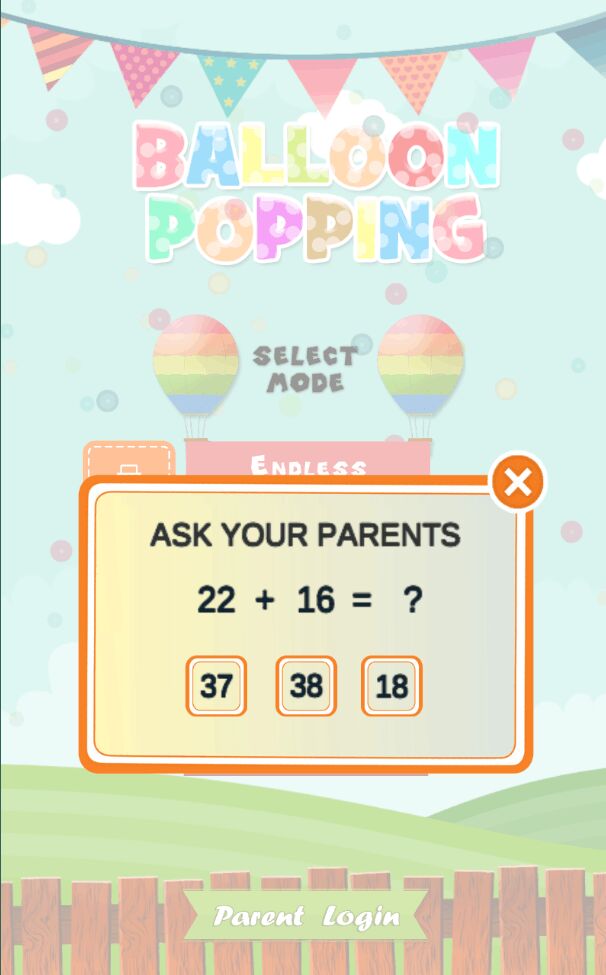This screenshot has width=606, height=975.
Task: Close the Ask Your Parents dialog
Action: pos(517,483)
